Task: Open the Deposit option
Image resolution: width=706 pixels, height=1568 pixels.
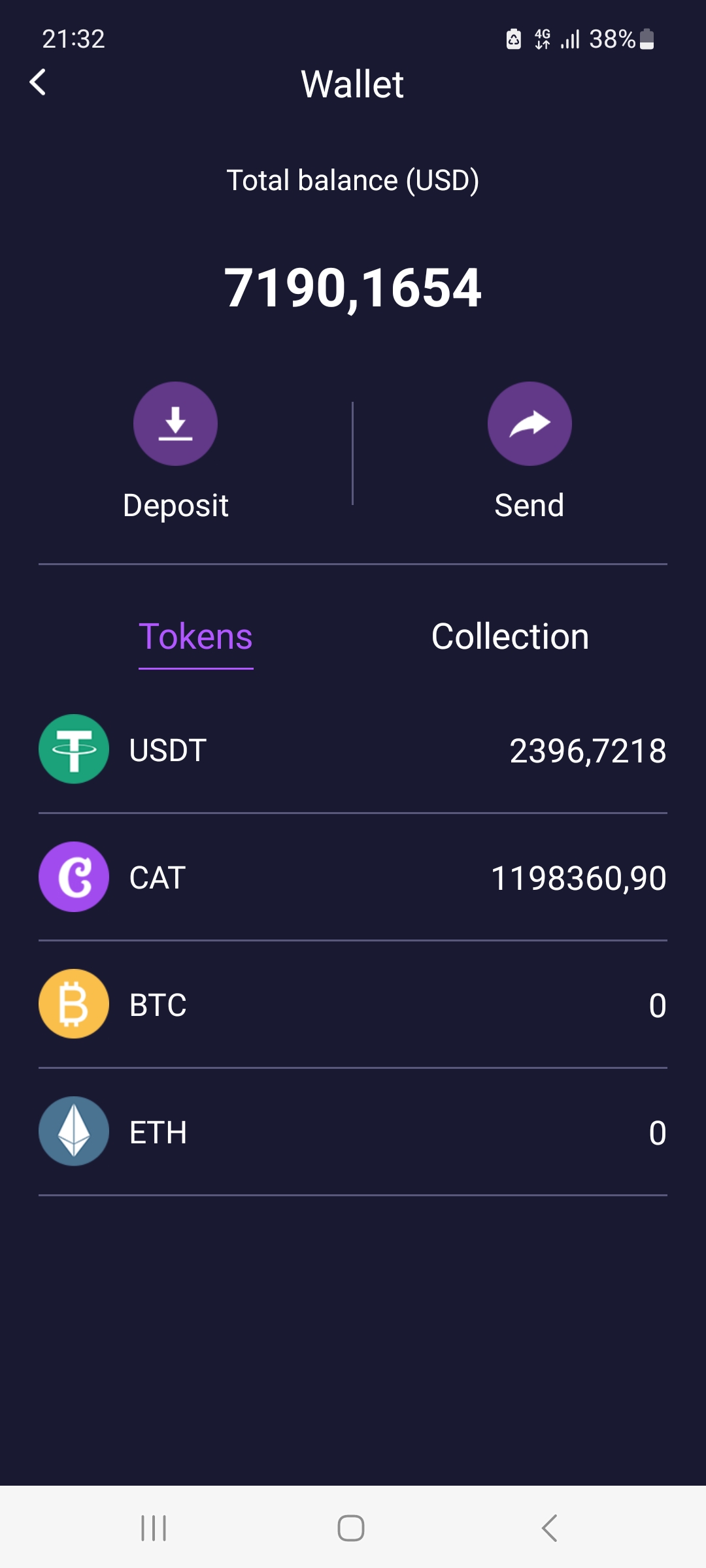Action: [175, 424]
